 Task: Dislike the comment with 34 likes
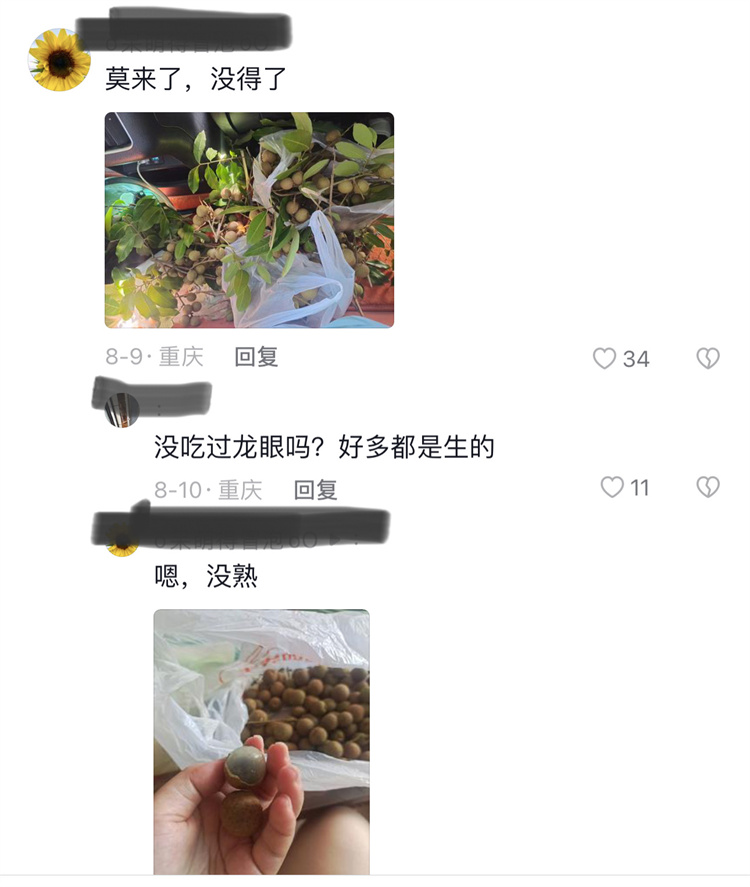tap(707, 358)
